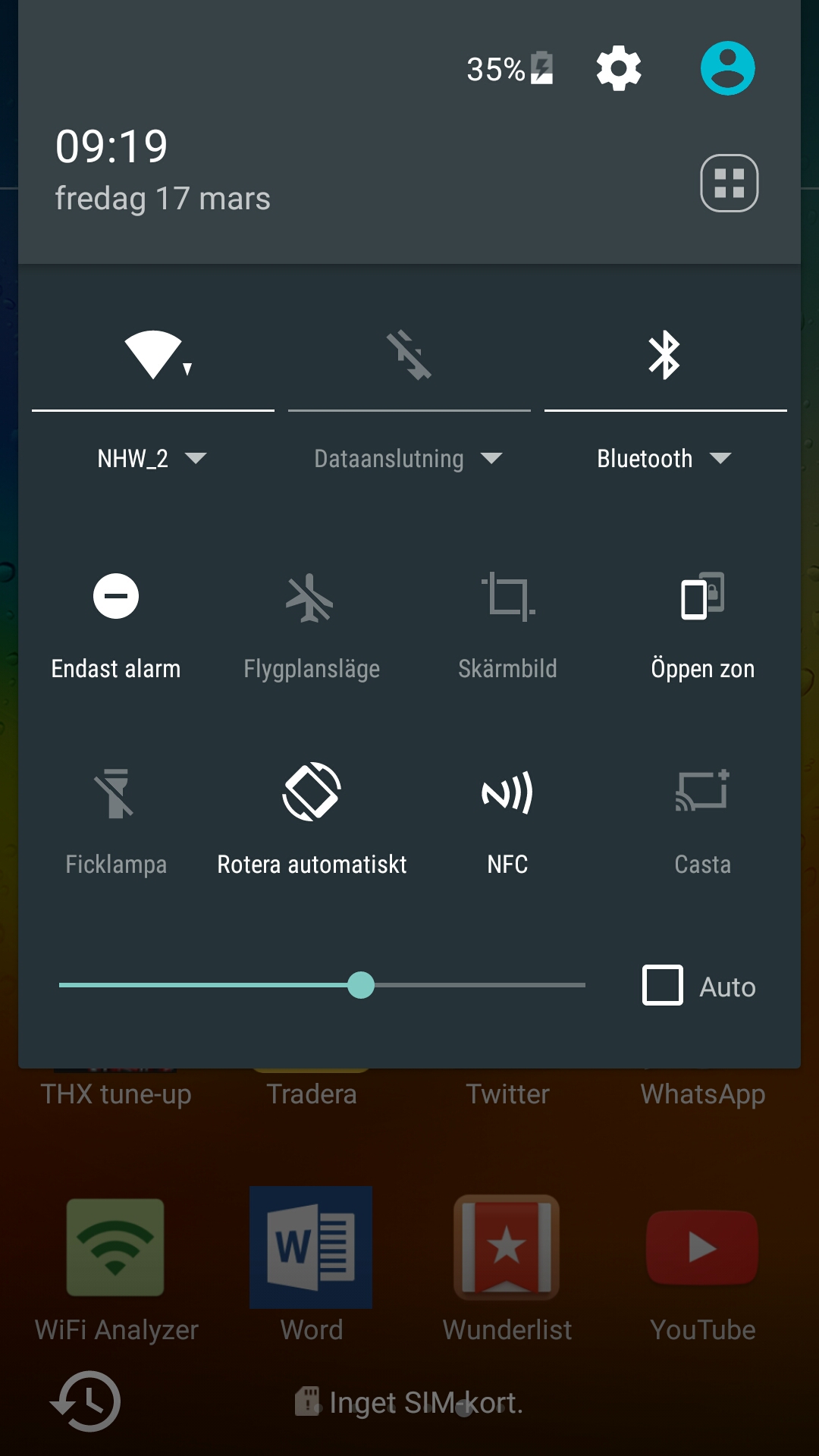Toggle the Endast alarm do-not-disturb tile

(x=116, y=597)
